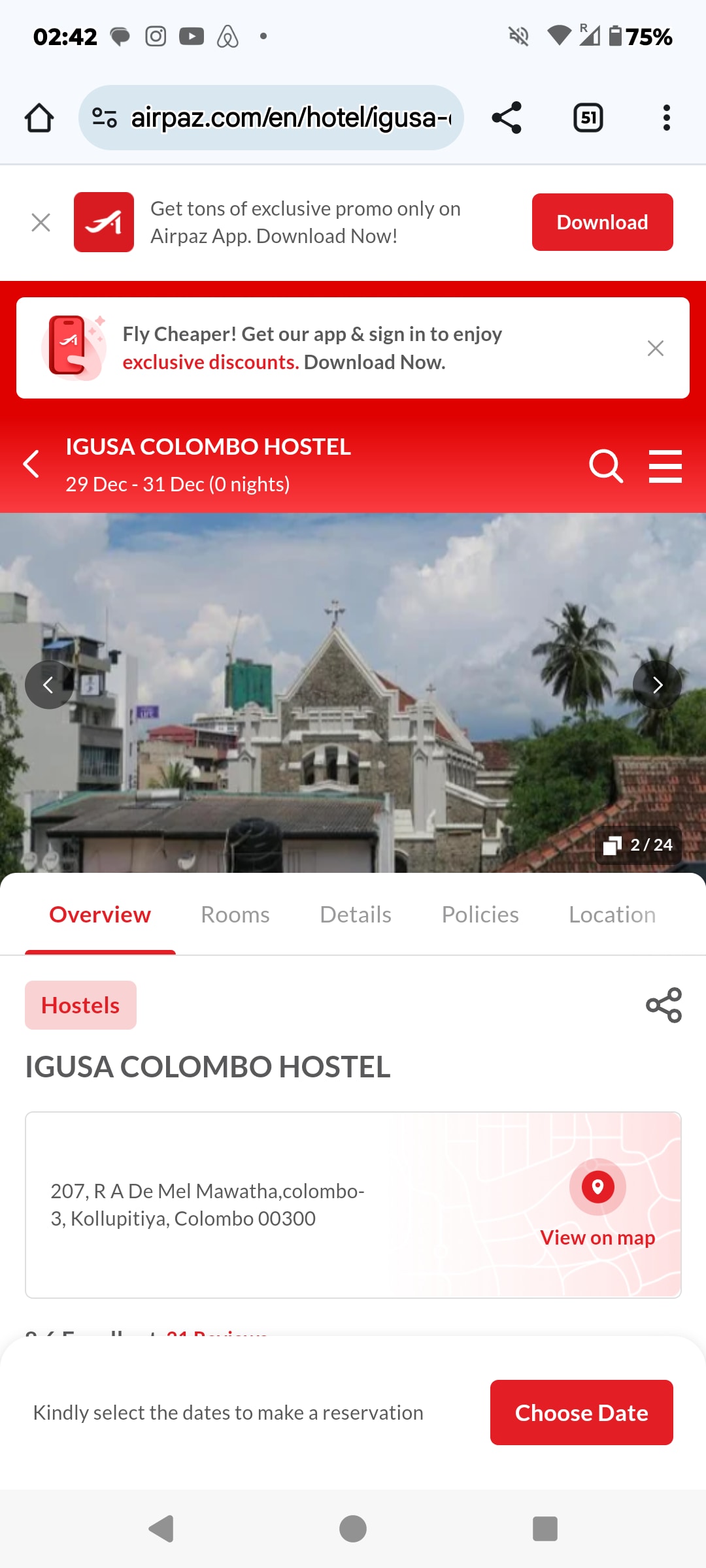Viewport: 706px width, 1568px height.
Task: Go back from Igusa Colombo Hostel page
Action: click(x=31, y=465)
